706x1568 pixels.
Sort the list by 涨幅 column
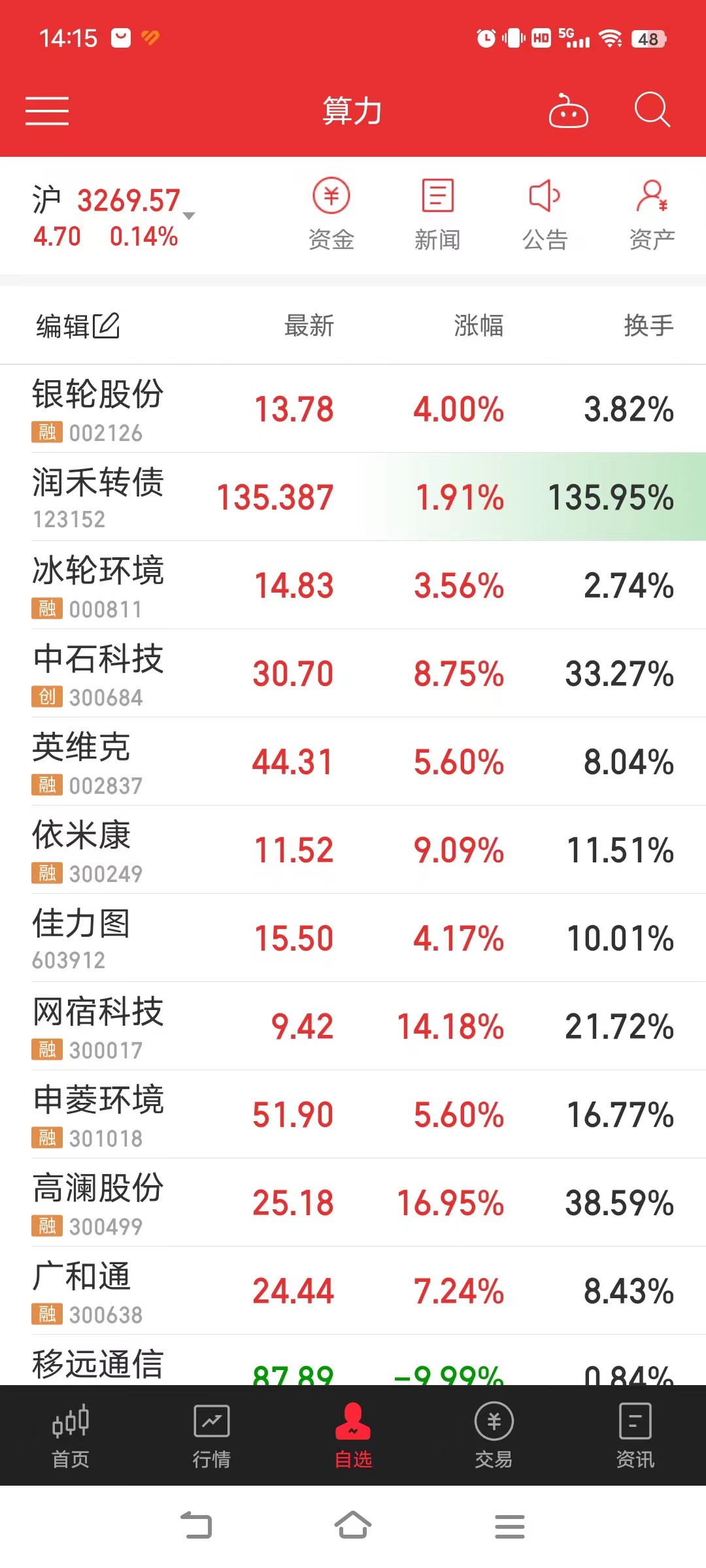click(479, 325)
